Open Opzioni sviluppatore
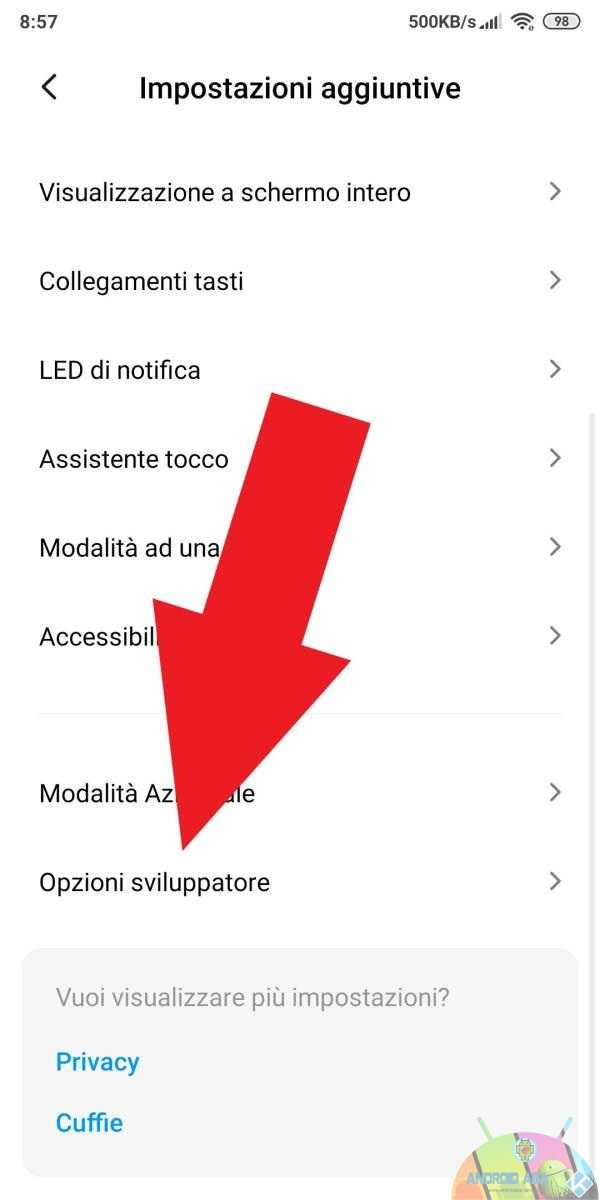This screenshot has height=1200, width=600. tap(300, 882)
